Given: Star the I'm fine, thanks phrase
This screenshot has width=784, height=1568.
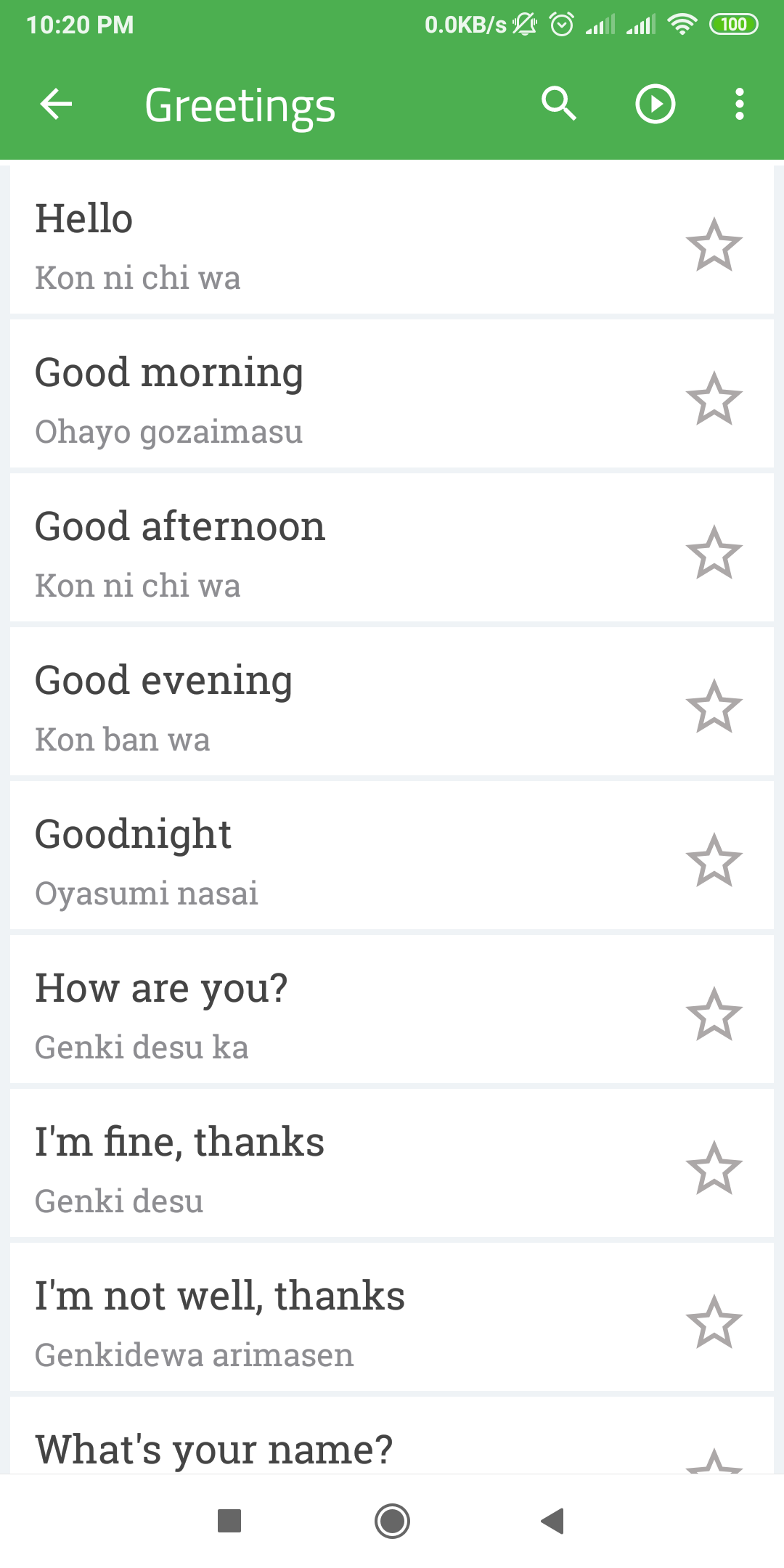Looking at the screenshot, I should coord(714,1169).
